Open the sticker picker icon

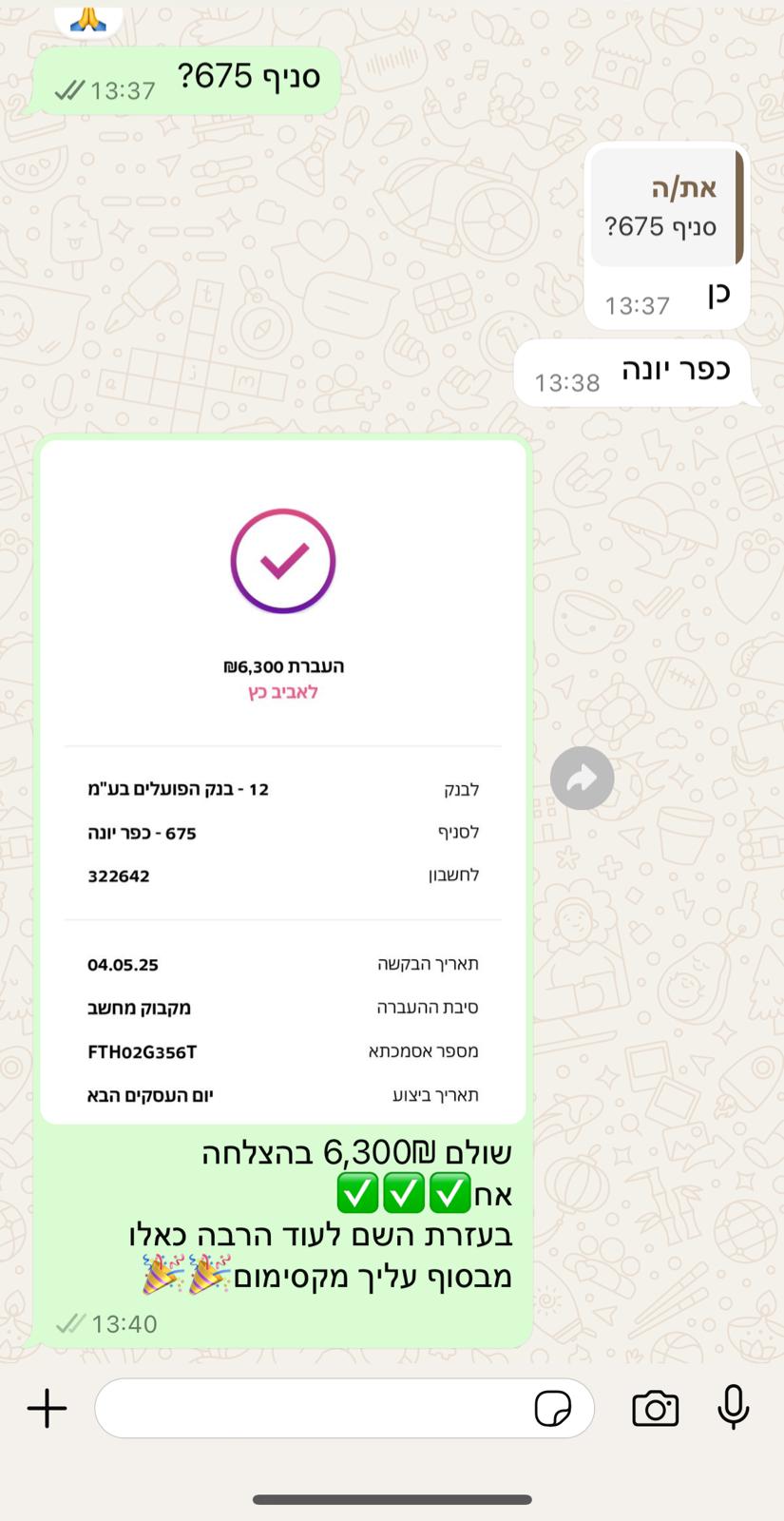click(x=553, y=1408)
